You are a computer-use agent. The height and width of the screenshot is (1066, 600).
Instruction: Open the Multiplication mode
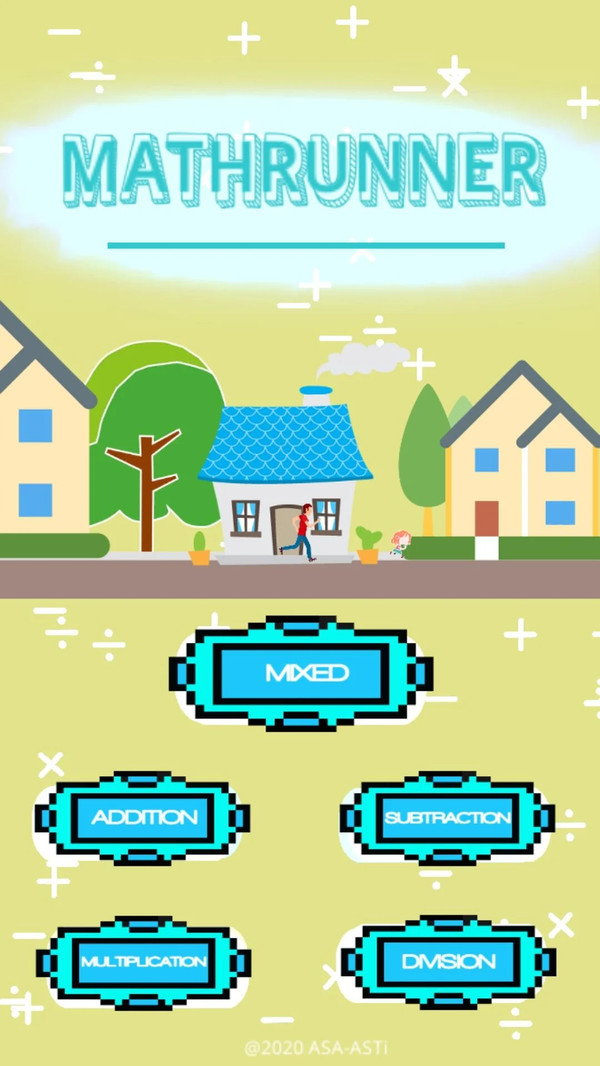144,962
